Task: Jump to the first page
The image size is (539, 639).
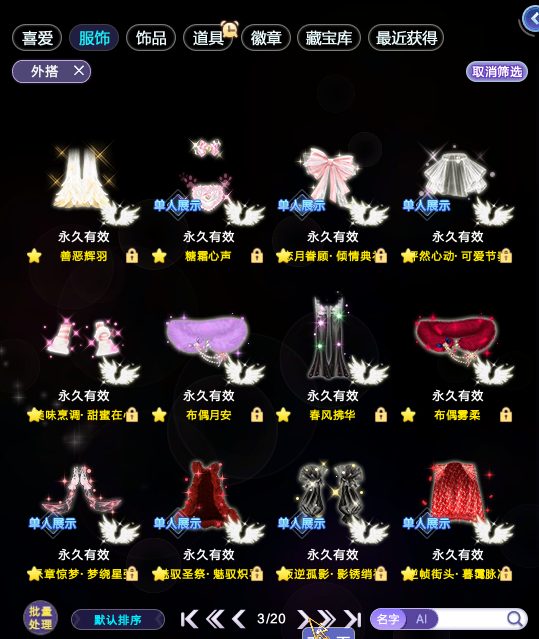Action: click(x=189, y=619)
